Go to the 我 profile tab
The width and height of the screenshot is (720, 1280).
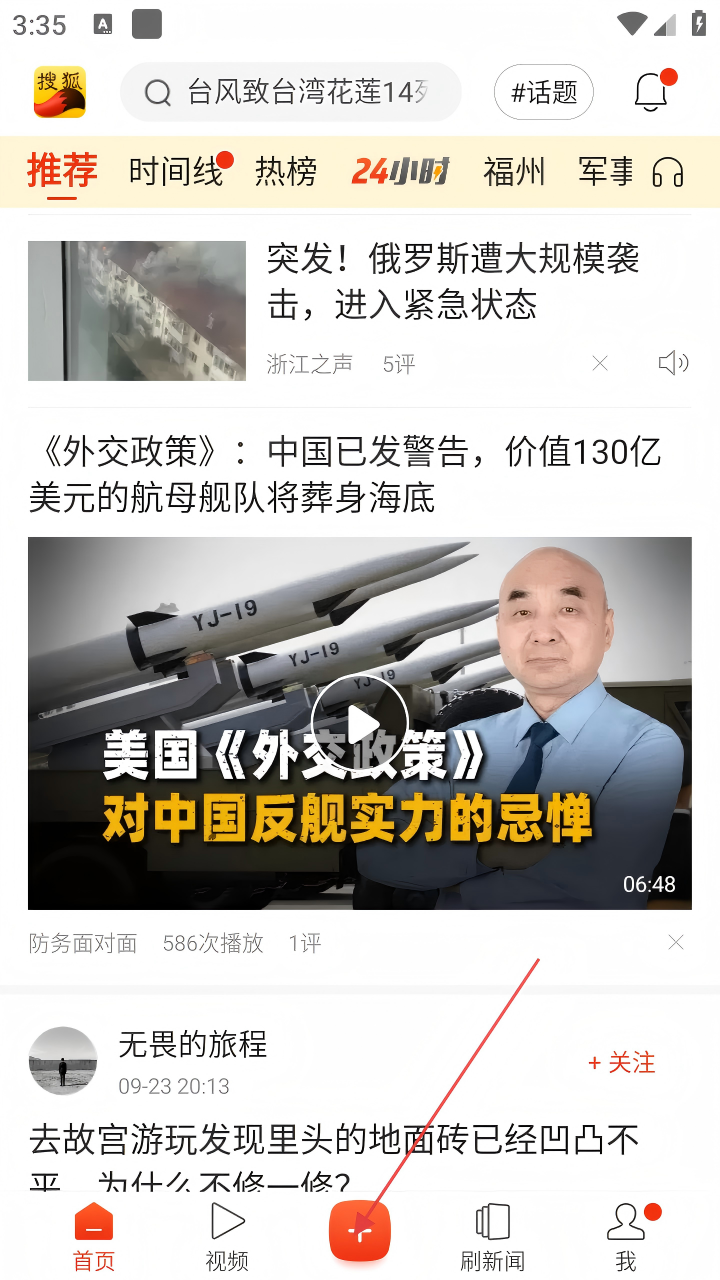(x=627, y=1236)
